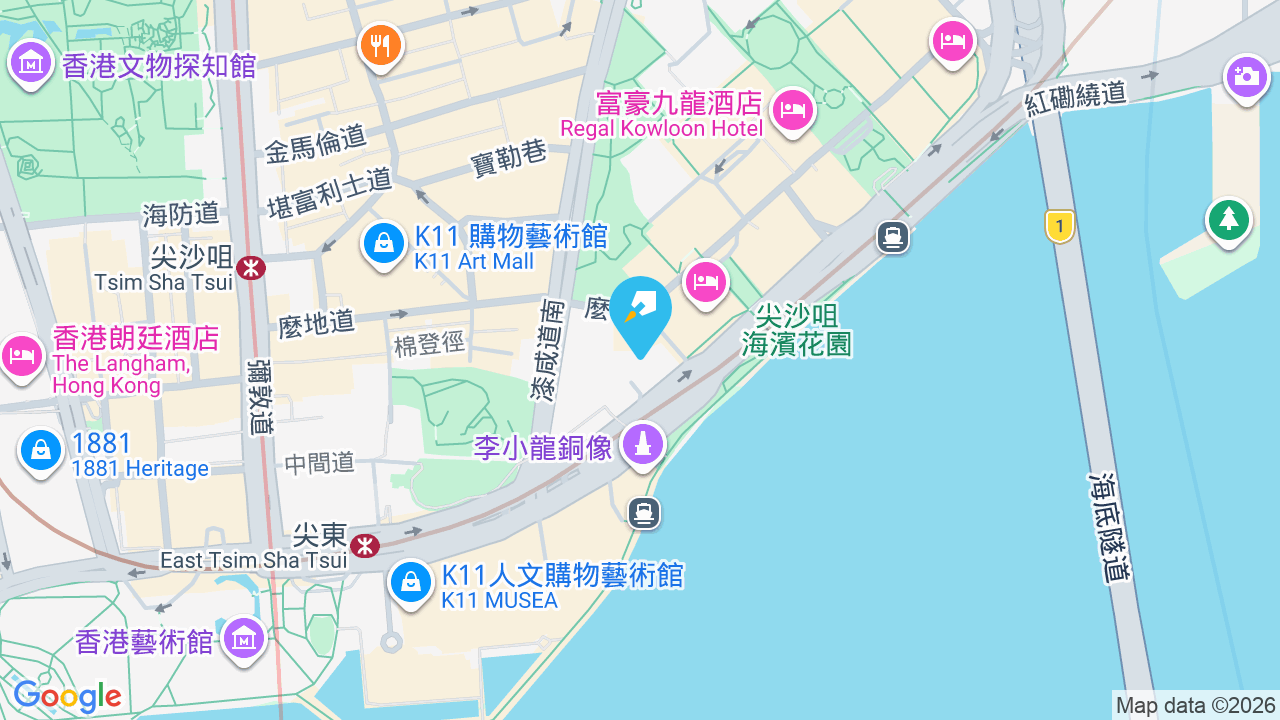Tap the 李小龍銅像 monument marker

pyautogui.click(x=643, y=446)
